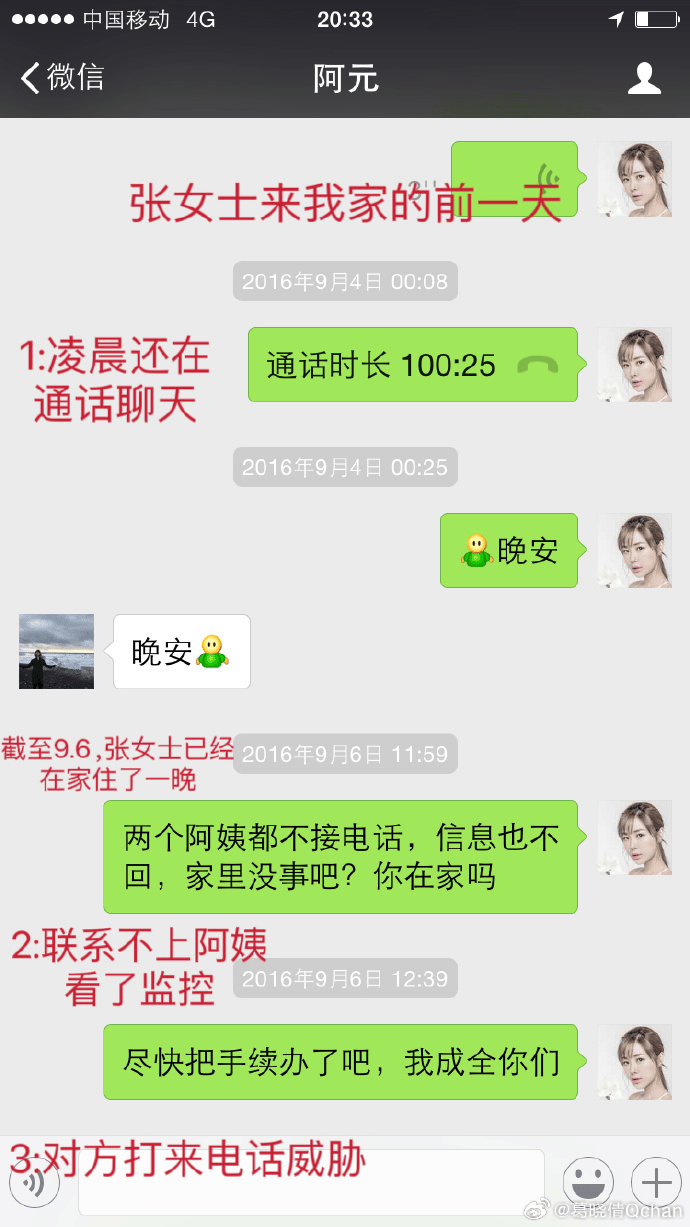Open the emoji sticker panel
This screenshot has width=690, height=1227.
point(588,1183)
